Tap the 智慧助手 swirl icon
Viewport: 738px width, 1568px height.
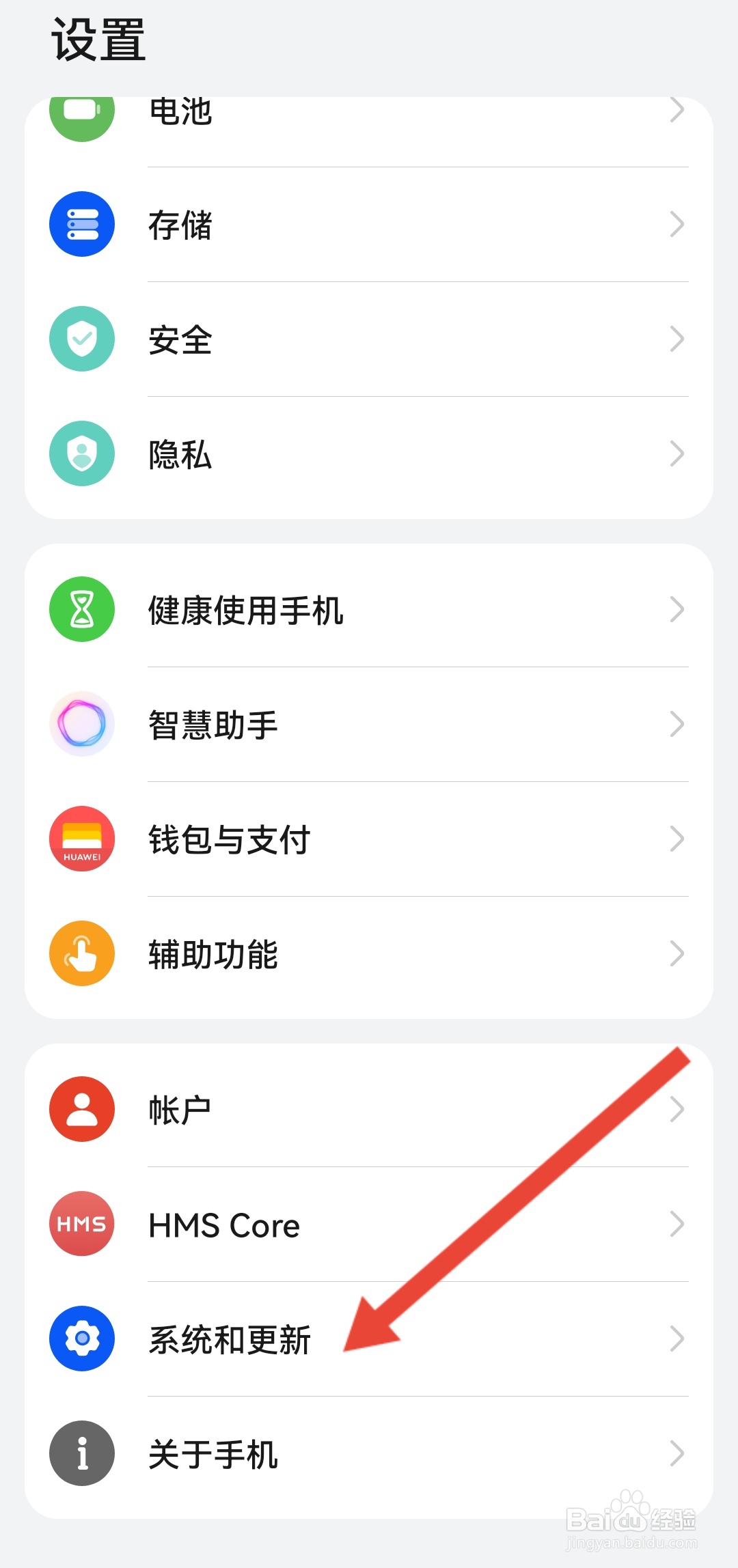tap(81, 724)
